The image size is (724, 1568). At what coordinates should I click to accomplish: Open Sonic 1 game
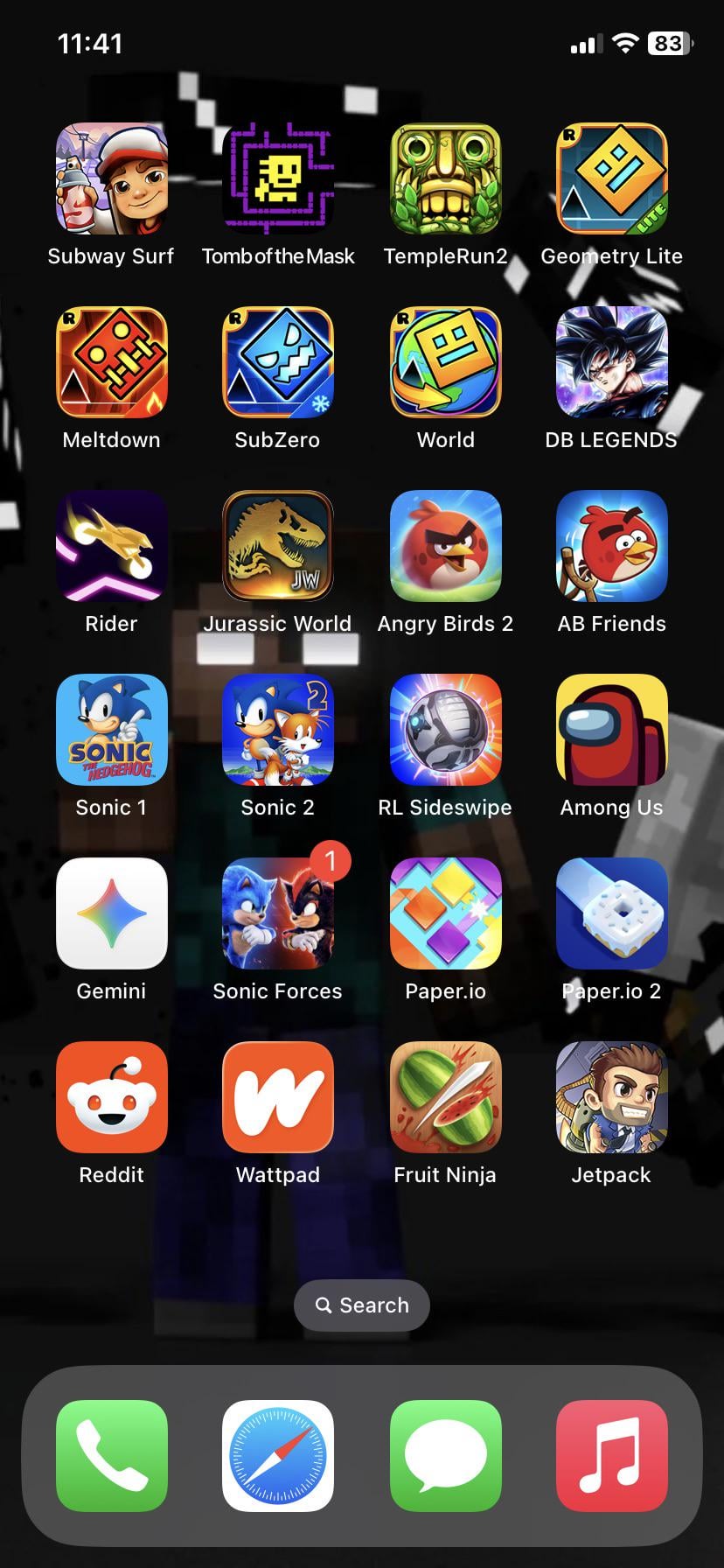pyautogui.click(x=111, y=730)
